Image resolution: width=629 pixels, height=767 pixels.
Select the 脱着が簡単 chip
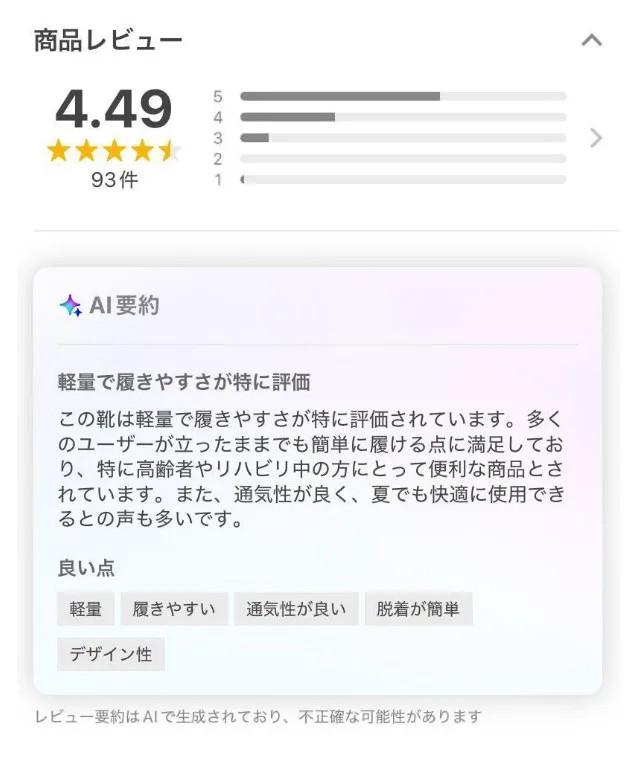click(418, 609)
